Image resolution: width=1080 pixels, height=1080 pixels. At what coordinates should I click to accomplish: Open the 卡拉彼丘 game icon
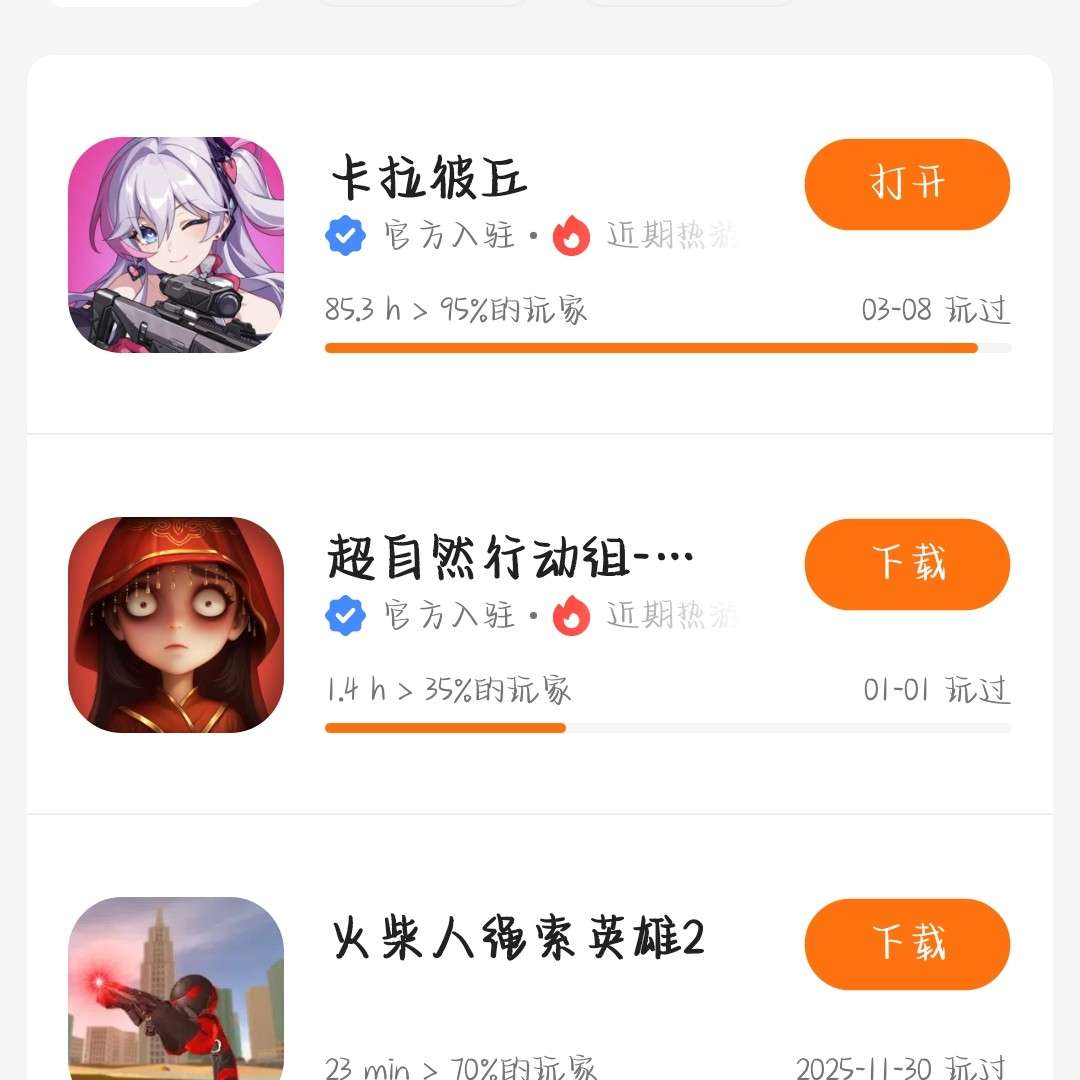coord(176,244)
